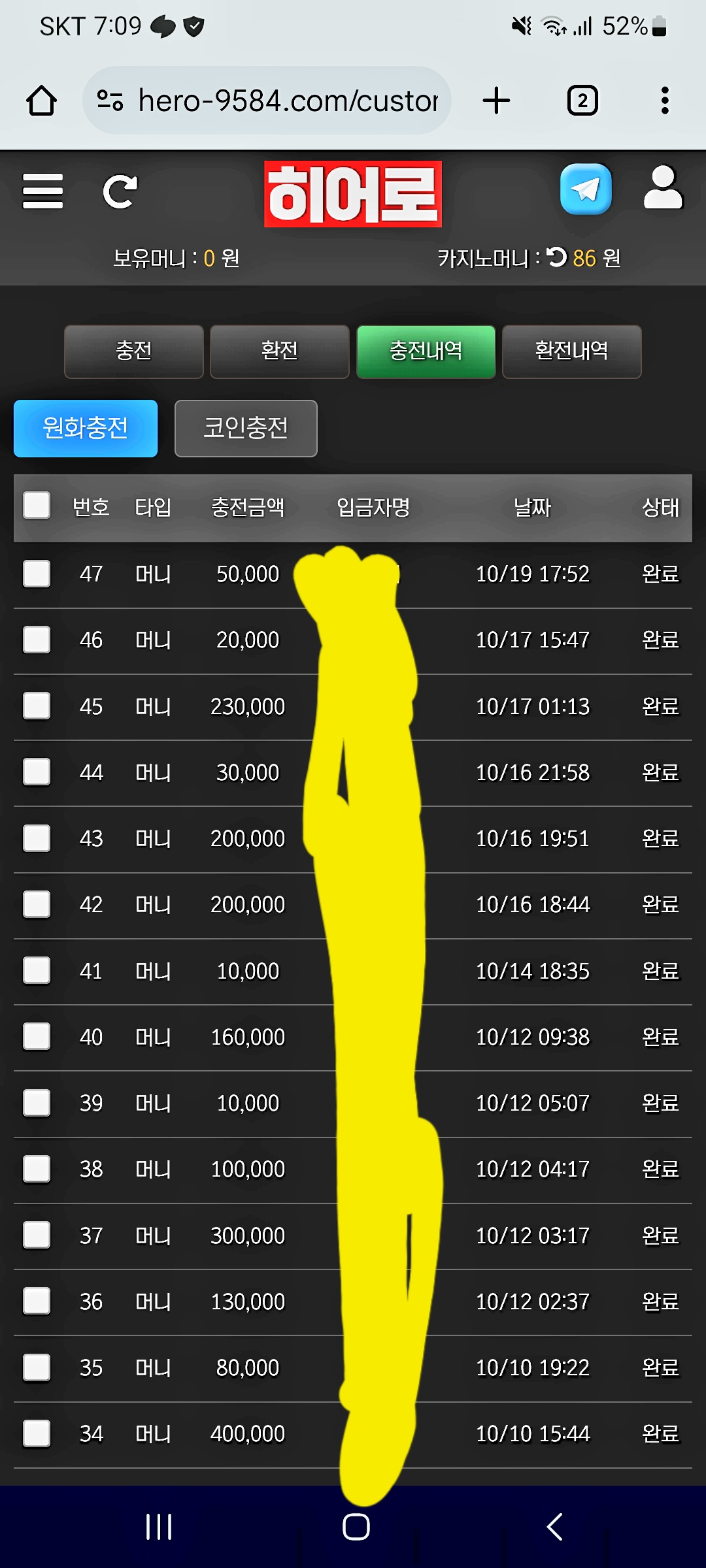
Task: Check the select-all checkbox in table header
Action: click(37, 506)
